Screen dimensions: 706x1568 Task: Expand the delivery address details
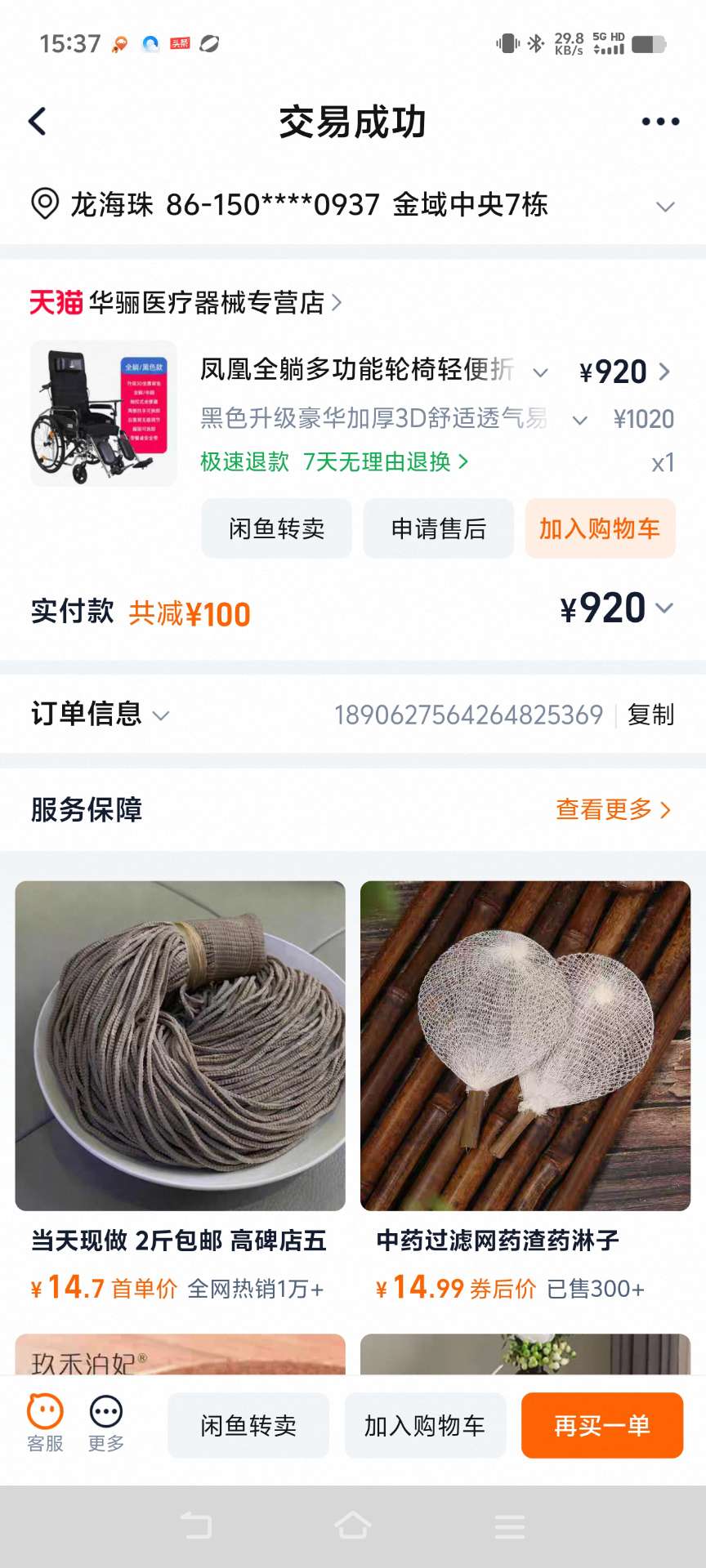pyautogui.click(x=665, y=206)
